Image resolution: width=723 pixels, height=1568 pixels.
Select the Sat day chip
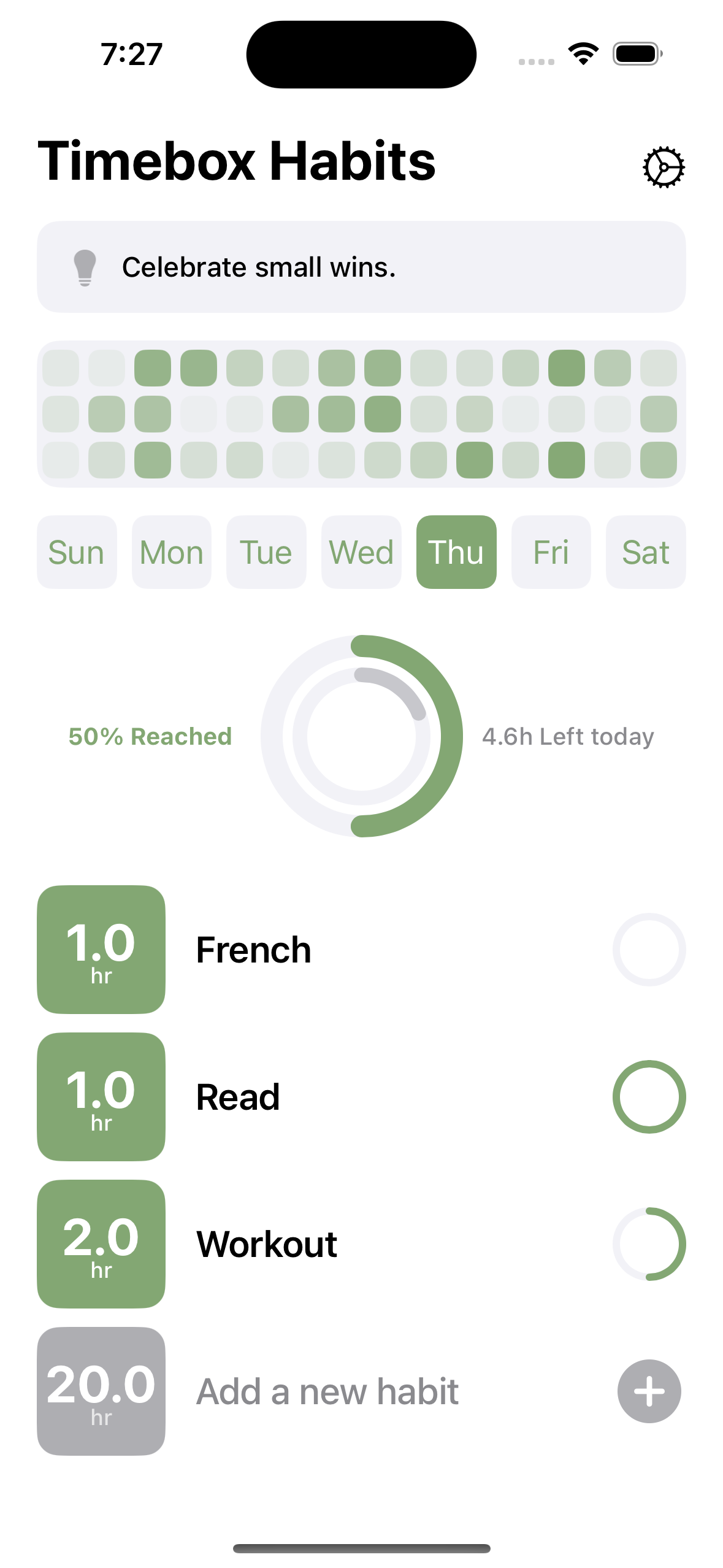coord(646,552)
